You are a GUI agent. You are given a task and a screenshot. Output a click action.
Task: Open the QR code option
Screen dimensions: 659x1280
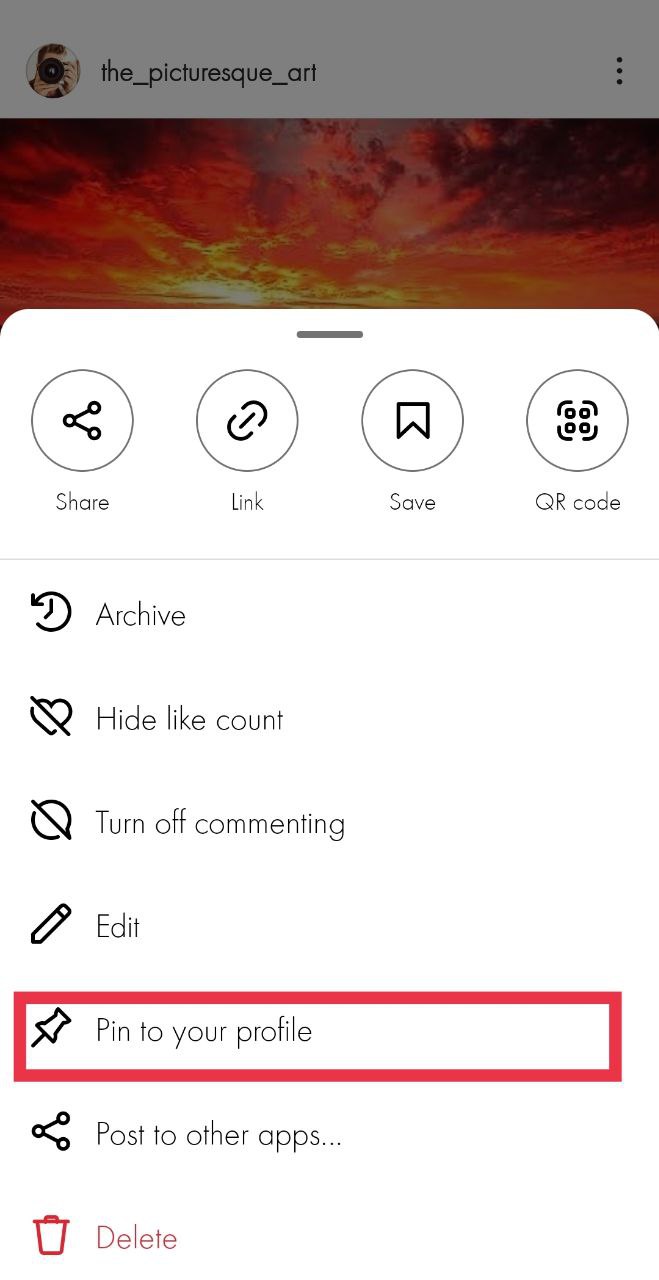click(x=577, y=421)
